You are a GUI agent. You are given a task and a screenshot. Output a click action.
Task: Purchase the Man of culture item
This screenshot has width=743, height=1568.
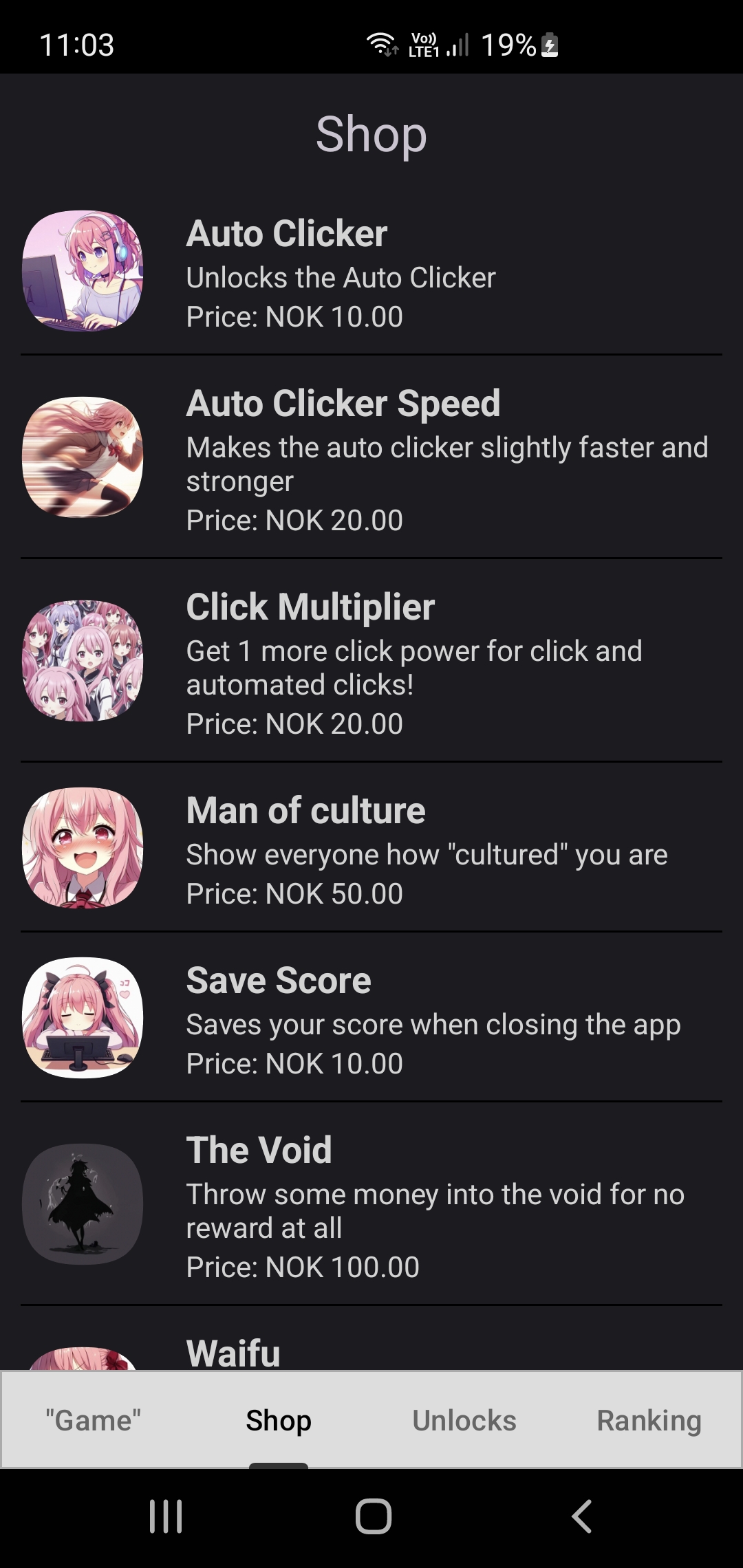(x=371, y=849)
